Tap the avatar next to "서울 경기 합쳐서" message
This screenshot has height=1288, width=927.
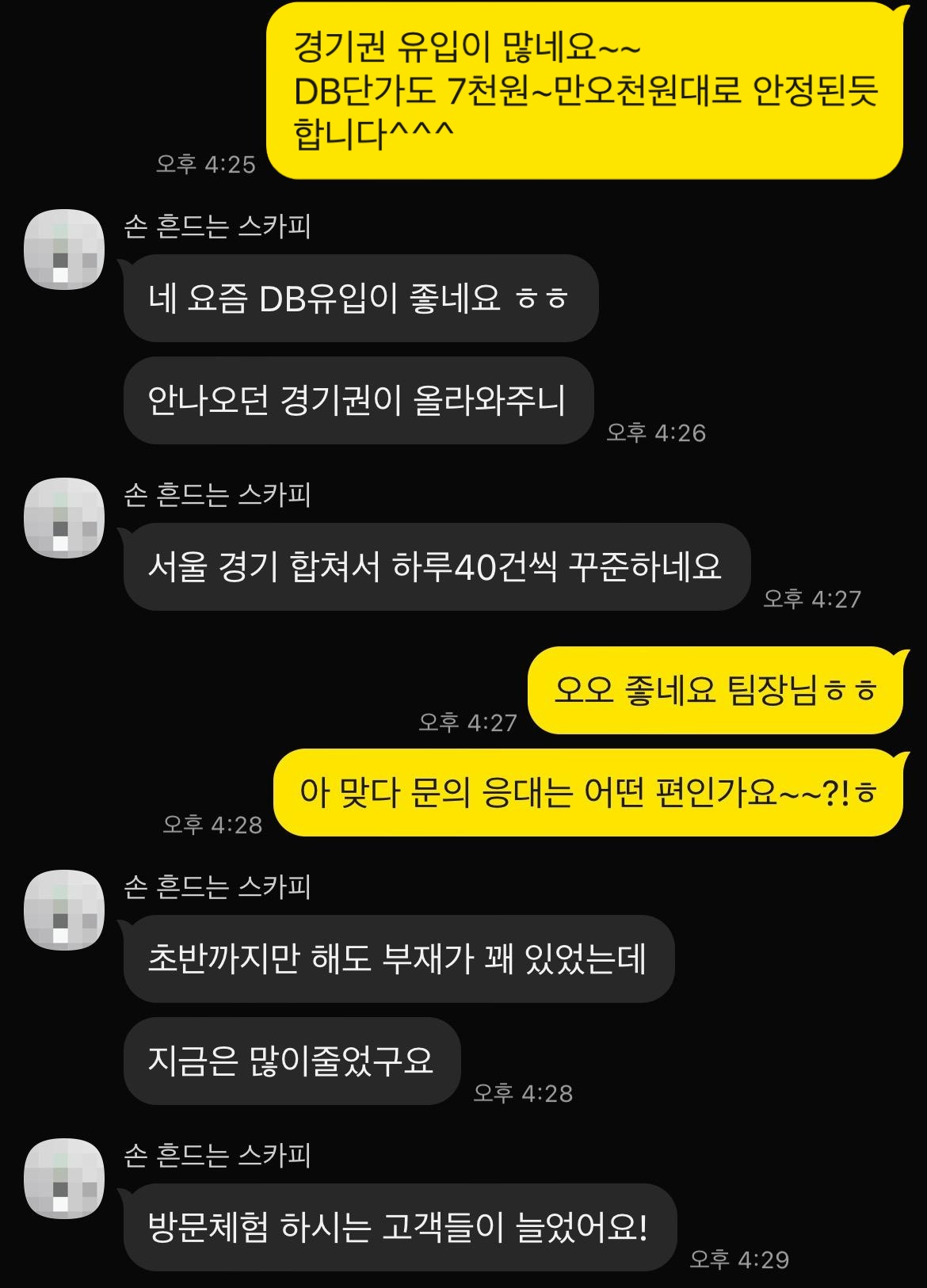coord(65,517)
